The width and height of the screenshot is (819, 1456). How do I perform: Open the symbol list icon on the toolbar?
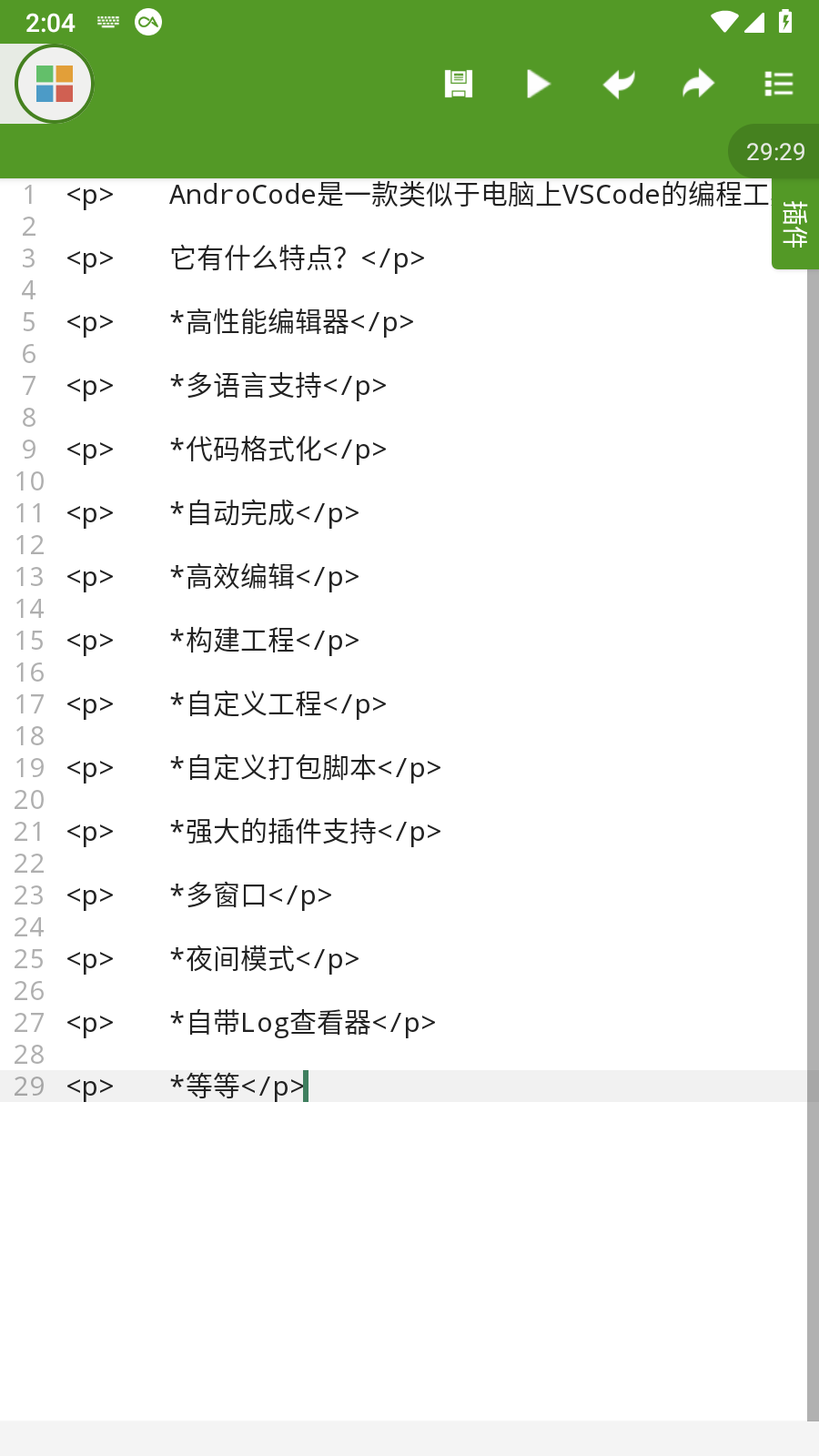[779, 83]
